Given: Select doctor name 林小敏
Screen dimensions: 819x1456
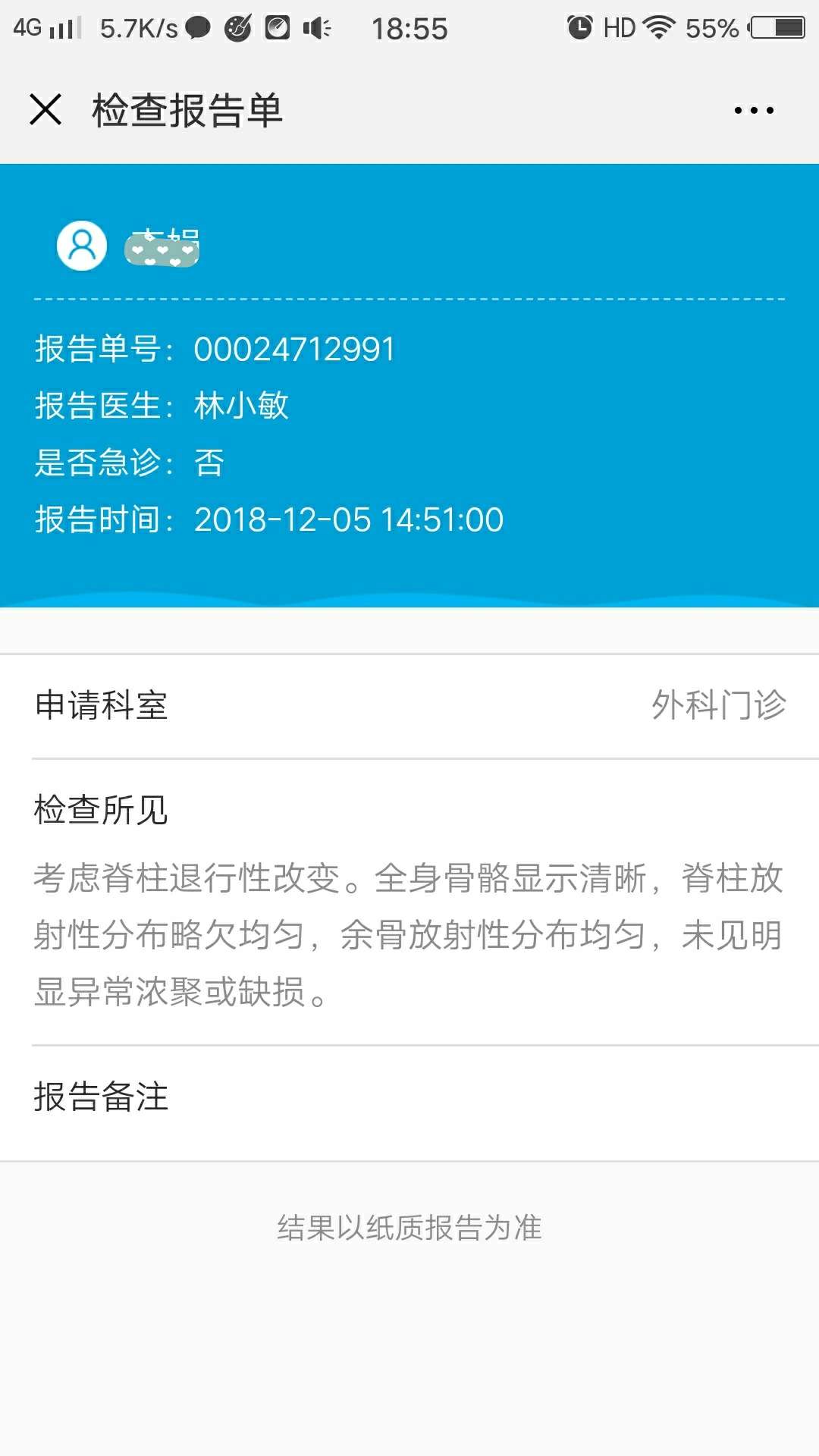Looking at the screenshot, I should coord(242,407).
